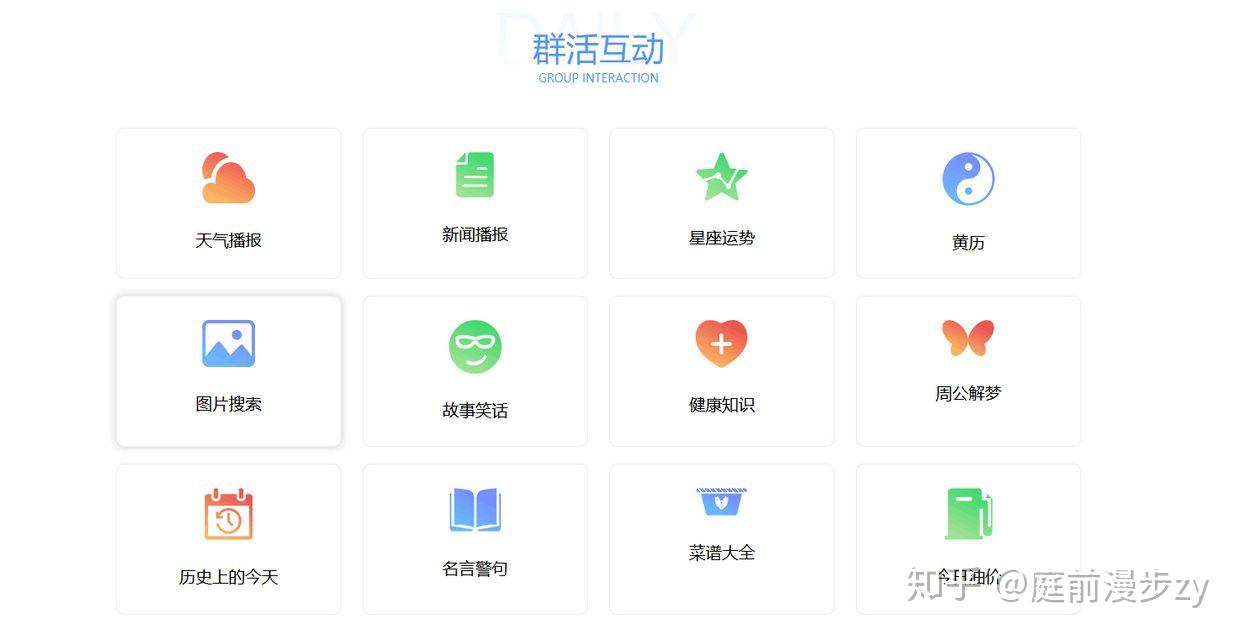Image resolution: width=1240 pixels, height=640 pixels.
Task: Tap the 黄历 card
Action: (968, 203)
